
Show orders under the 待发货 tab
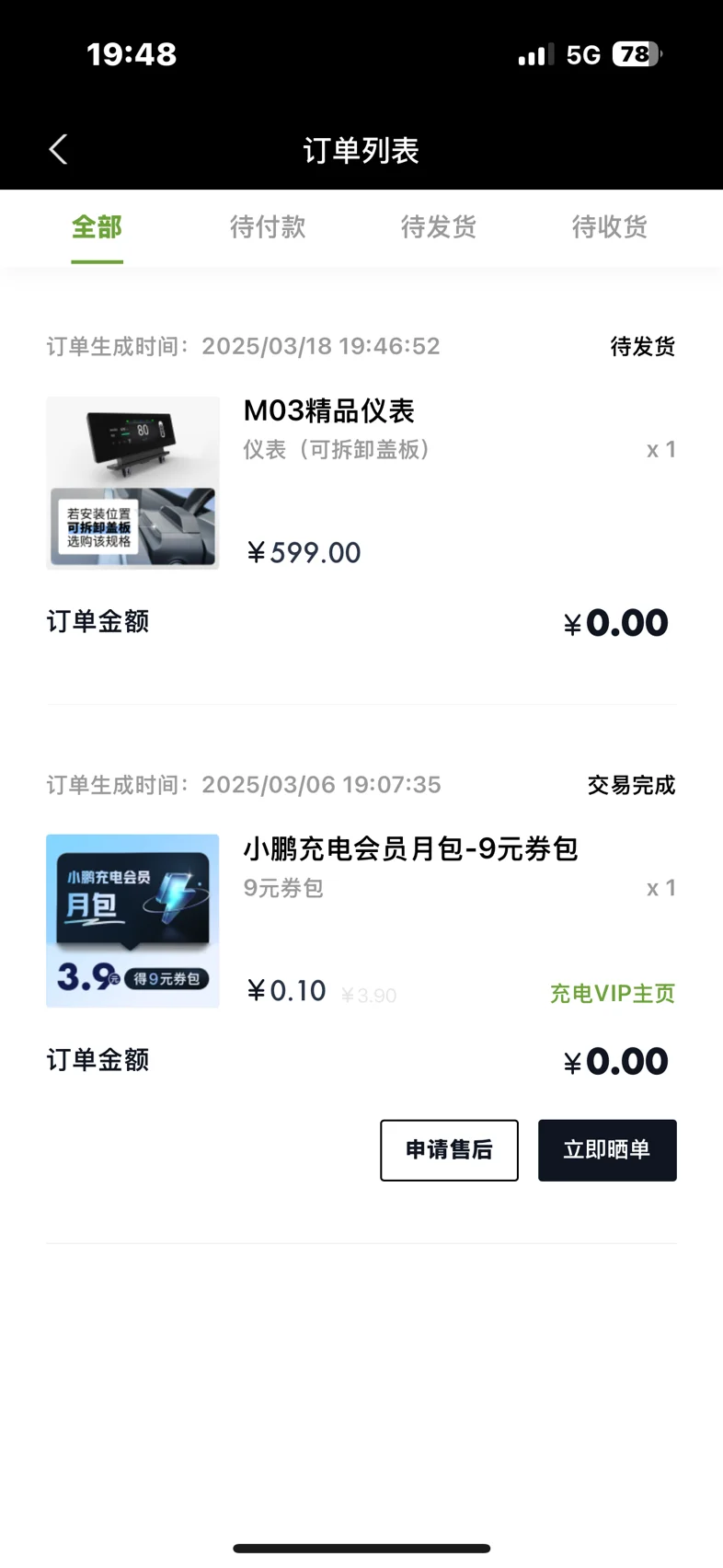point(439,227)
